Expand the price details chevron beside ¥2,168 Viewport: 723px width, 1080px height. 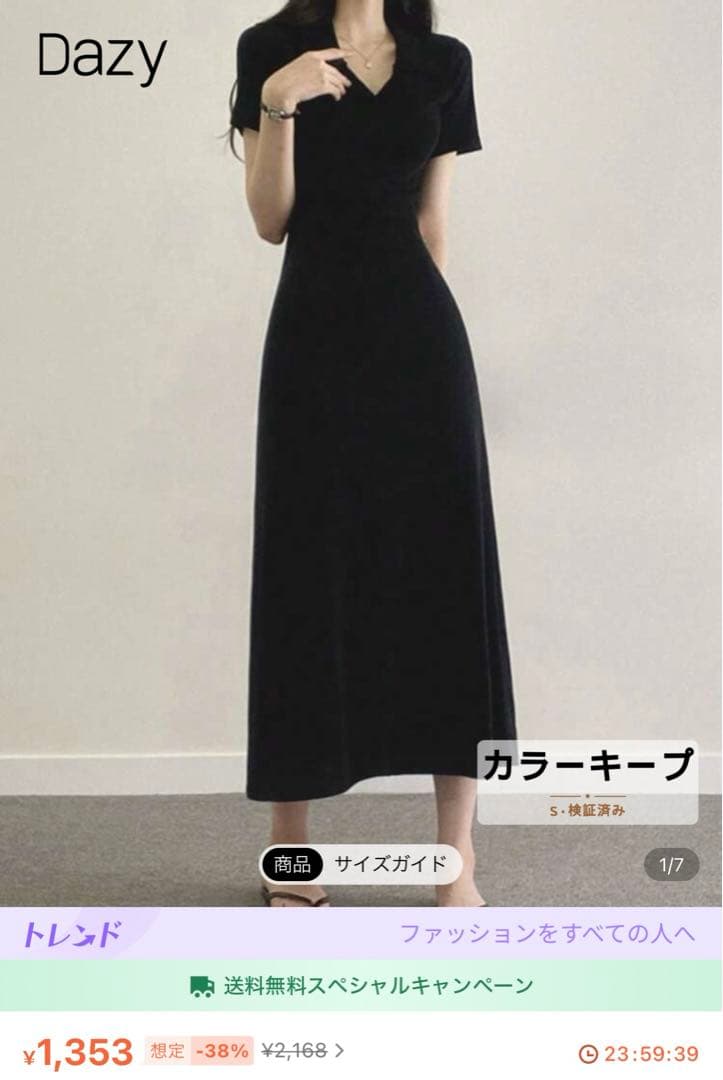pyautogui.click(x=339, y=1051)
